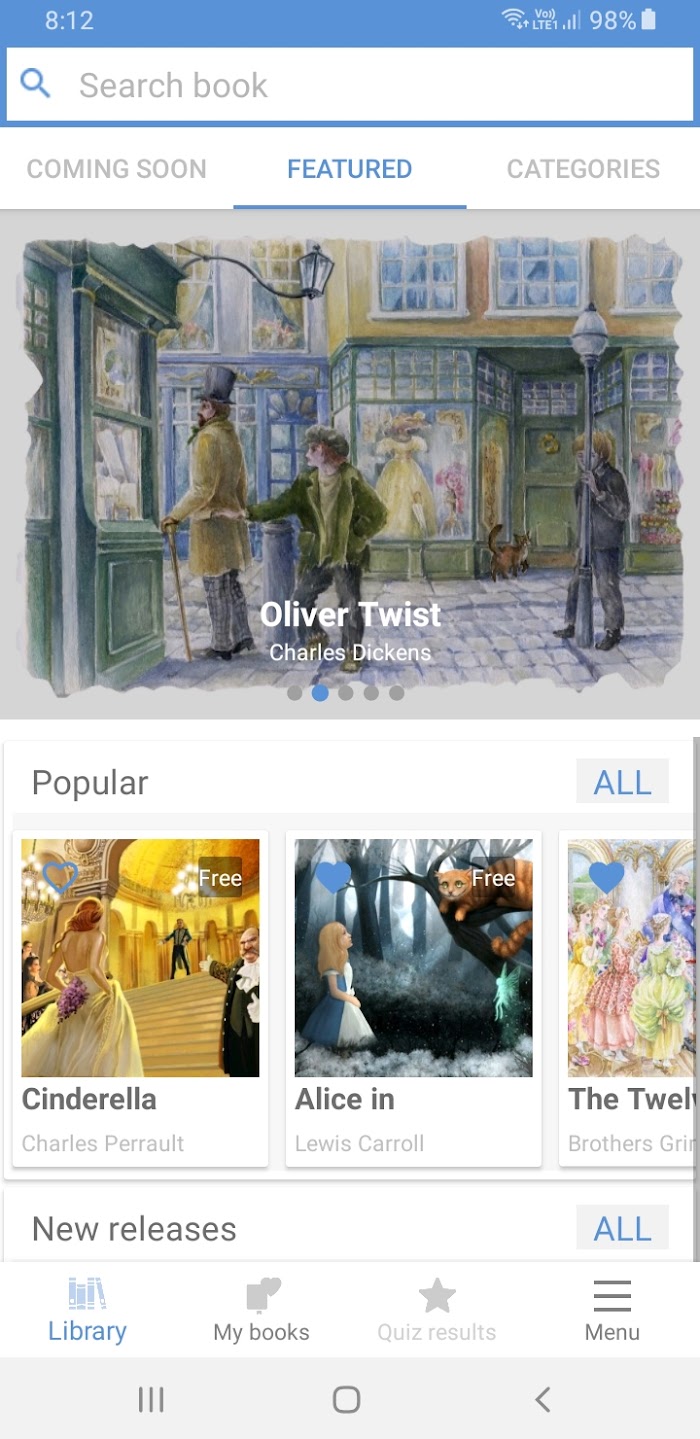Open the Alice in Wonderland book card

413,998
